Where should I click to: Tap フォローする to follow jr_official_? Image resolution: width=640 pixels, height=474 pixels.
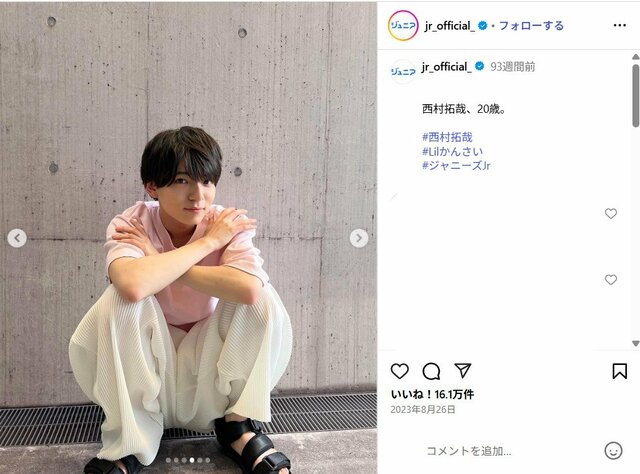531,25
